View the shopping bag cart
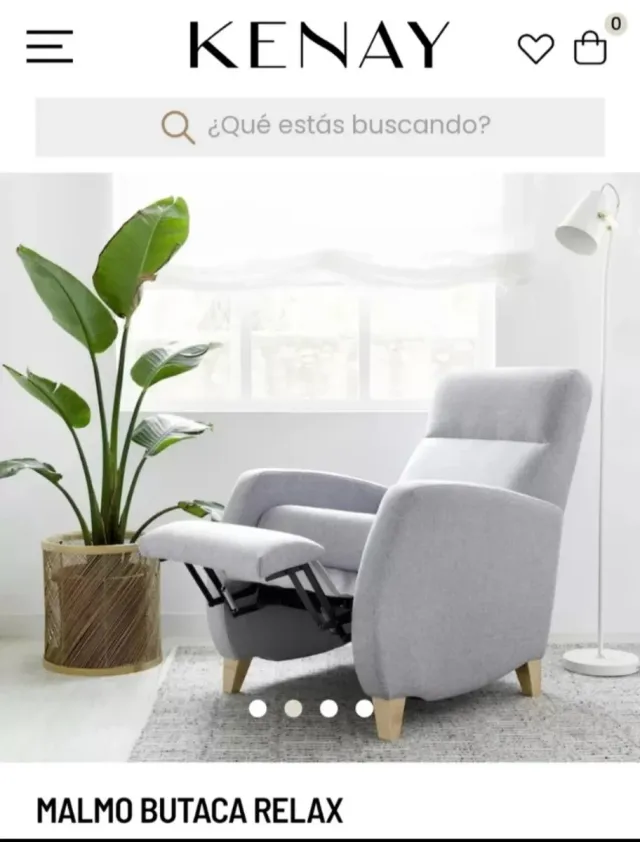The height and width of the screenshot is (842, 640). tap(590, 48)
